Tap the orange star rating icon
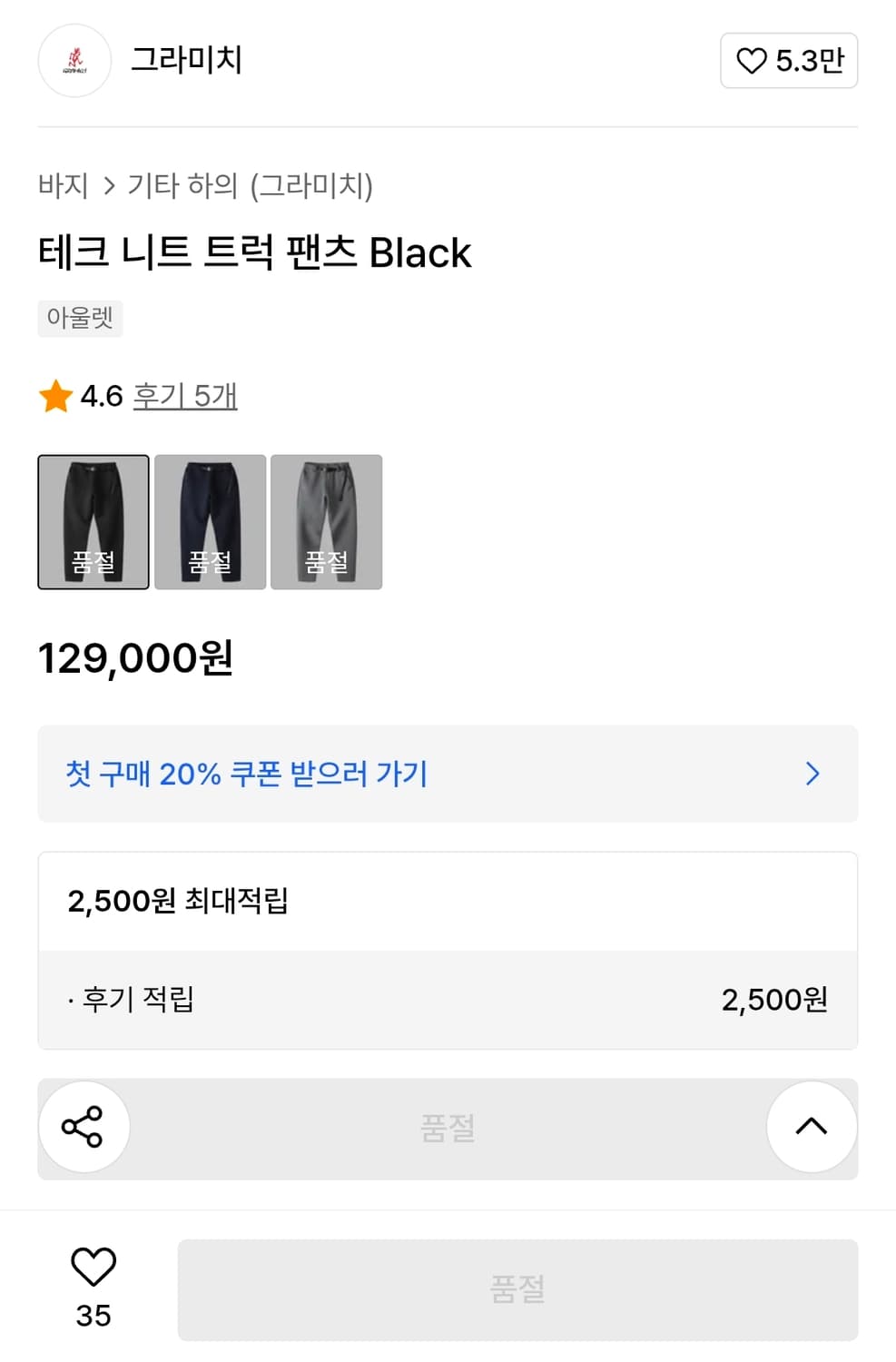 [56, 396]
